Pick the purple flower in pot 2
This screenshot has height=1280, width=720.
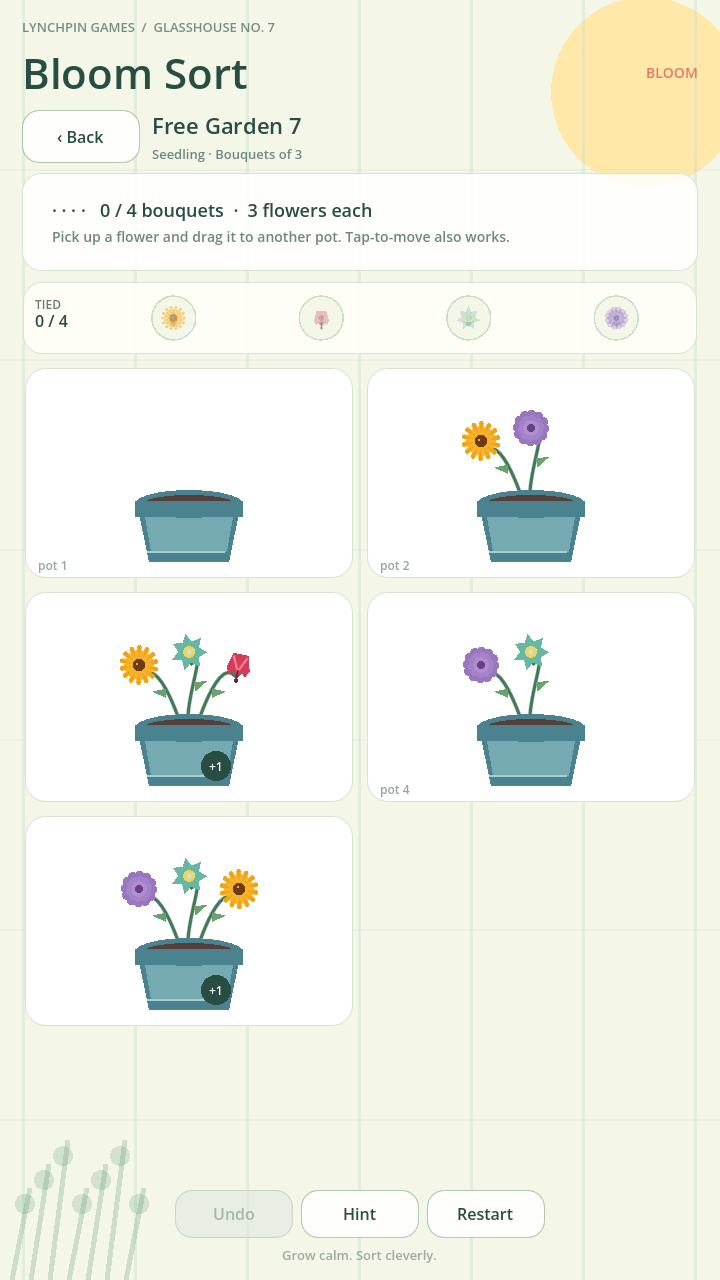531,428
